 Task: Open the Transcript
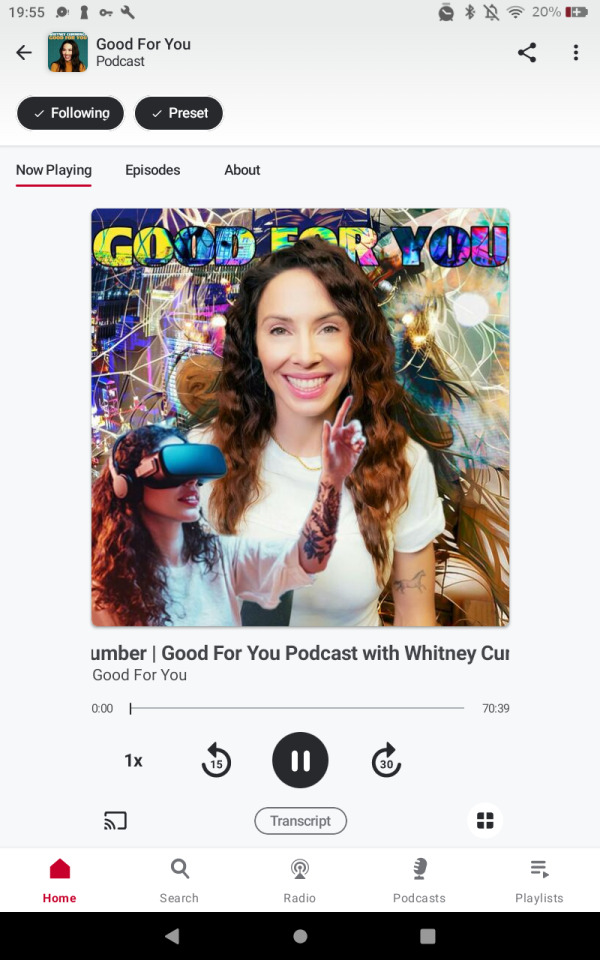[300, 821]
